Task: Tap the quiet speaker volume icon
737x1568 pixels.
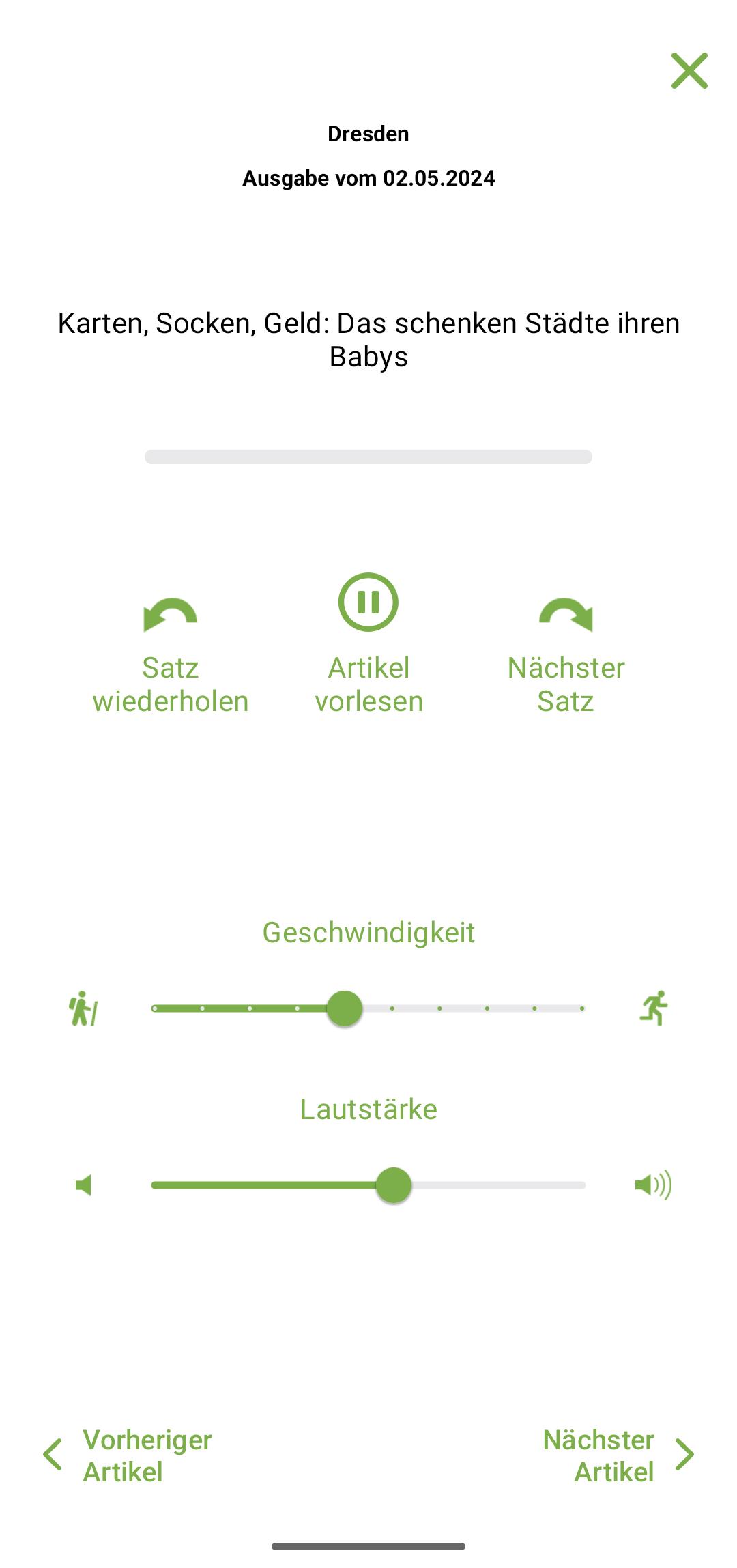Action: (x=83, y=1185)
